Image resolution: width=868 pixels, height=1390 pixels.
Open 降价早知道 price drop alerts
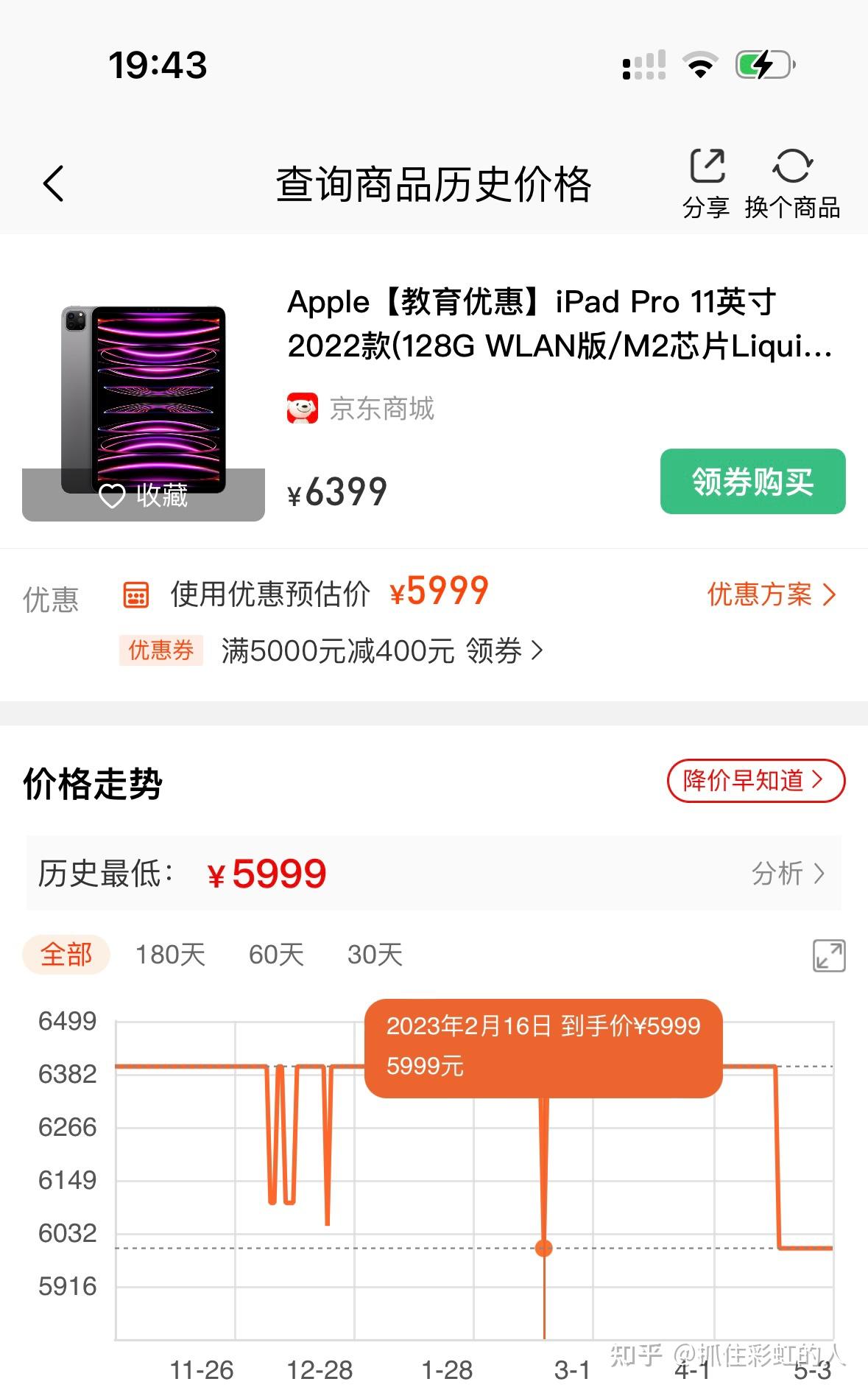(755, 782)
